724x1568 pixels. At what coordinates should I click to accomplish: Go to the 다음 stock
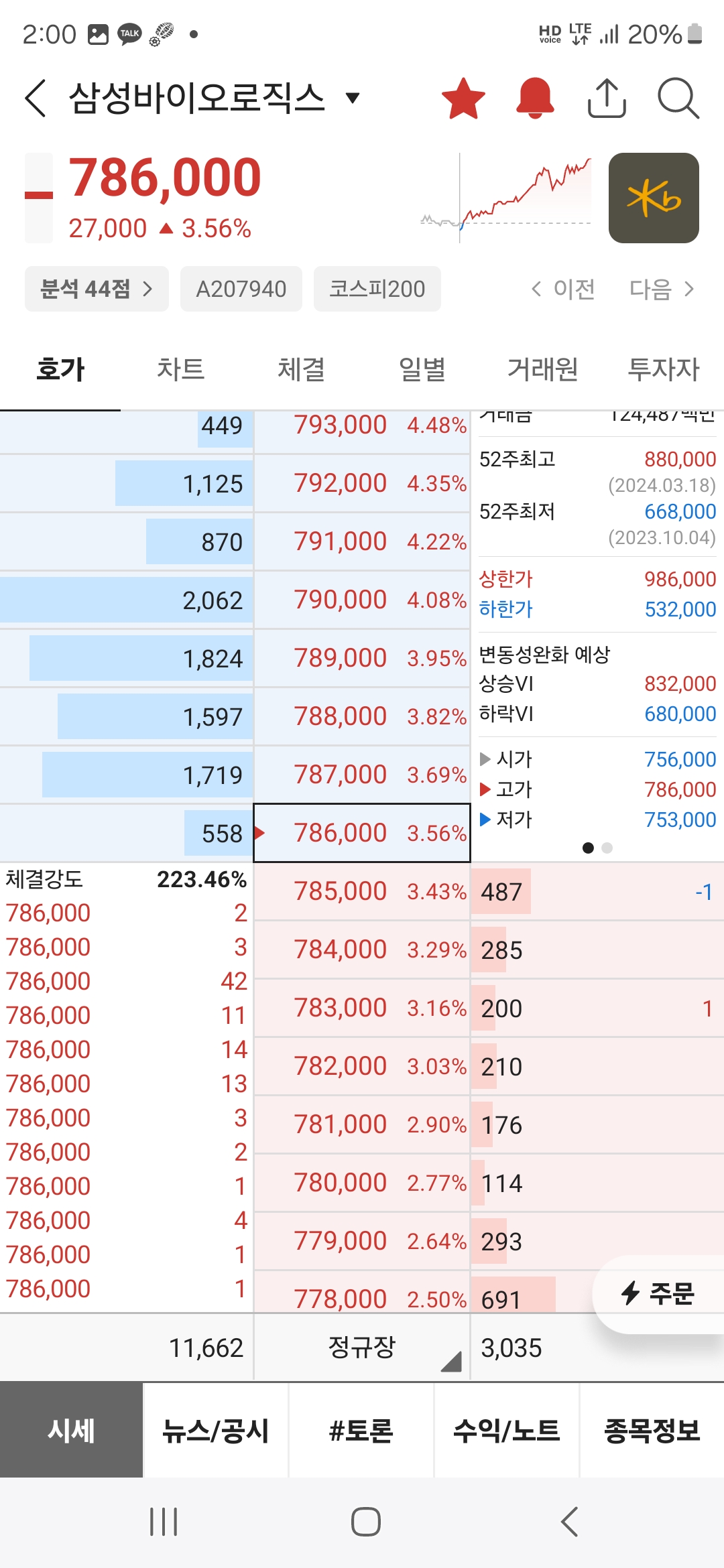pyautogui.click(x=661, y=289)
